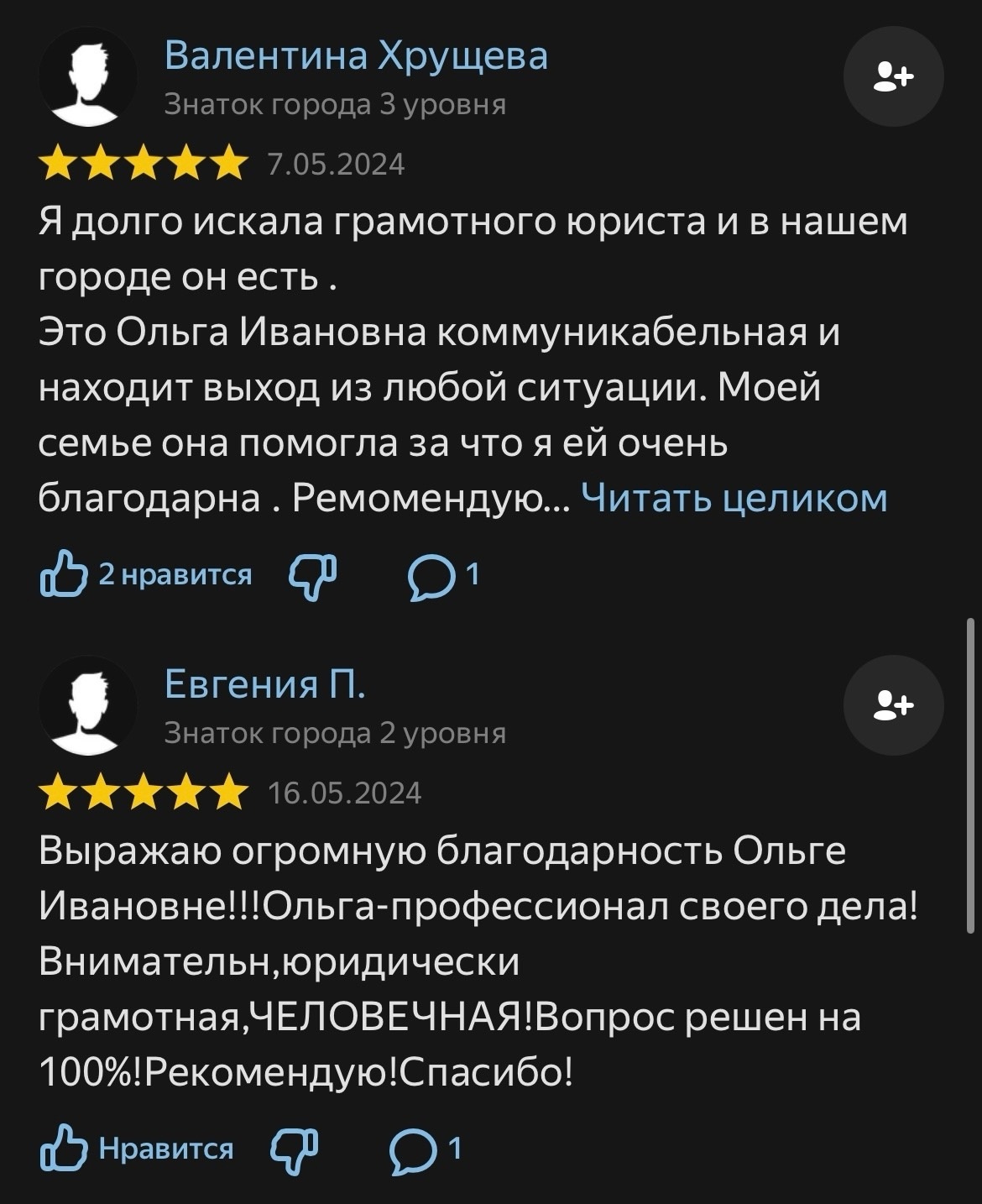Dislike Валентина Хрущева's review
The image size is (982, 1204).
coord(312,576)
